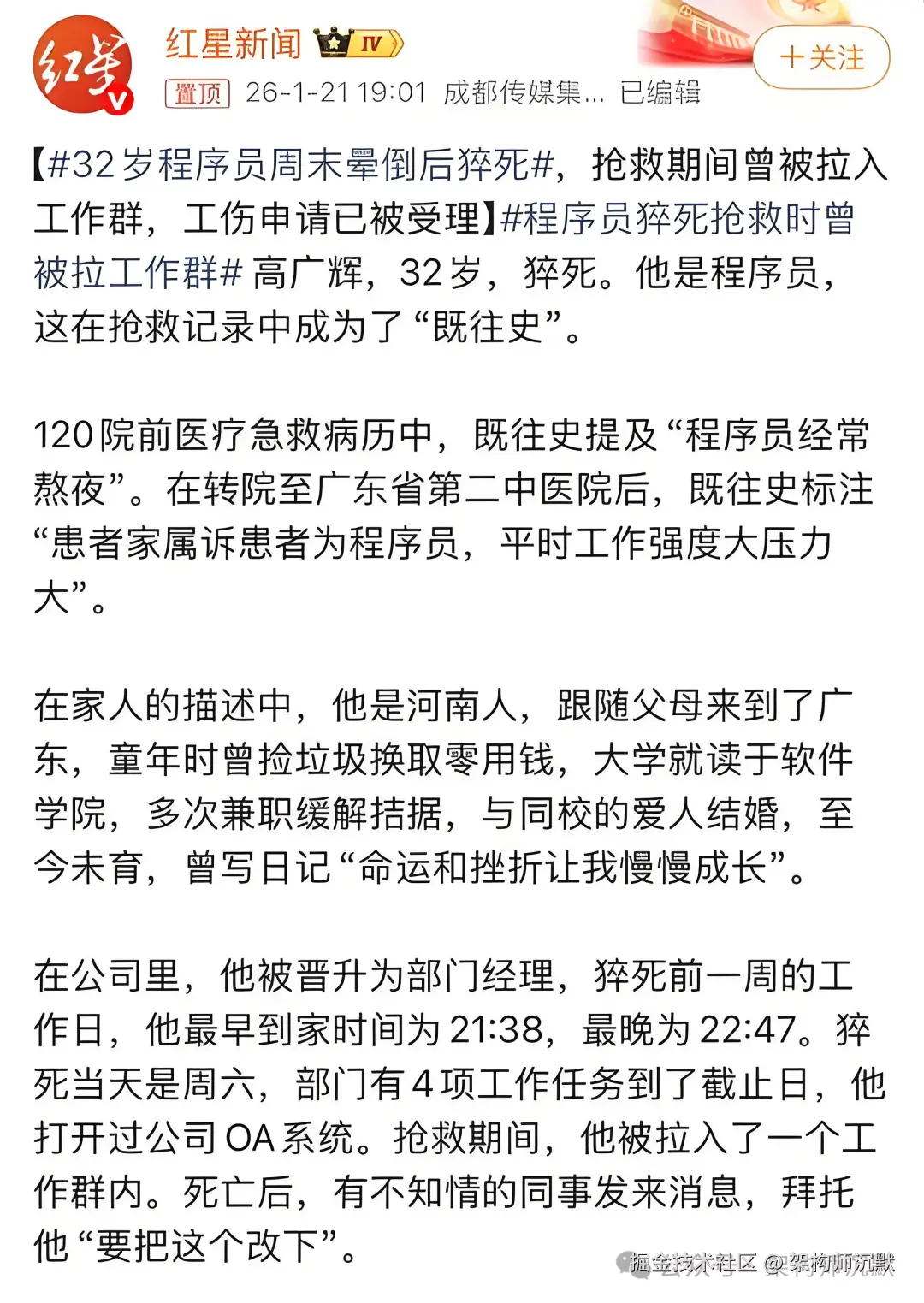The width and height of the screenshot is (924, 1303).
Task: Follow 红星新闻 with the 关注 button
Action: 821,58
